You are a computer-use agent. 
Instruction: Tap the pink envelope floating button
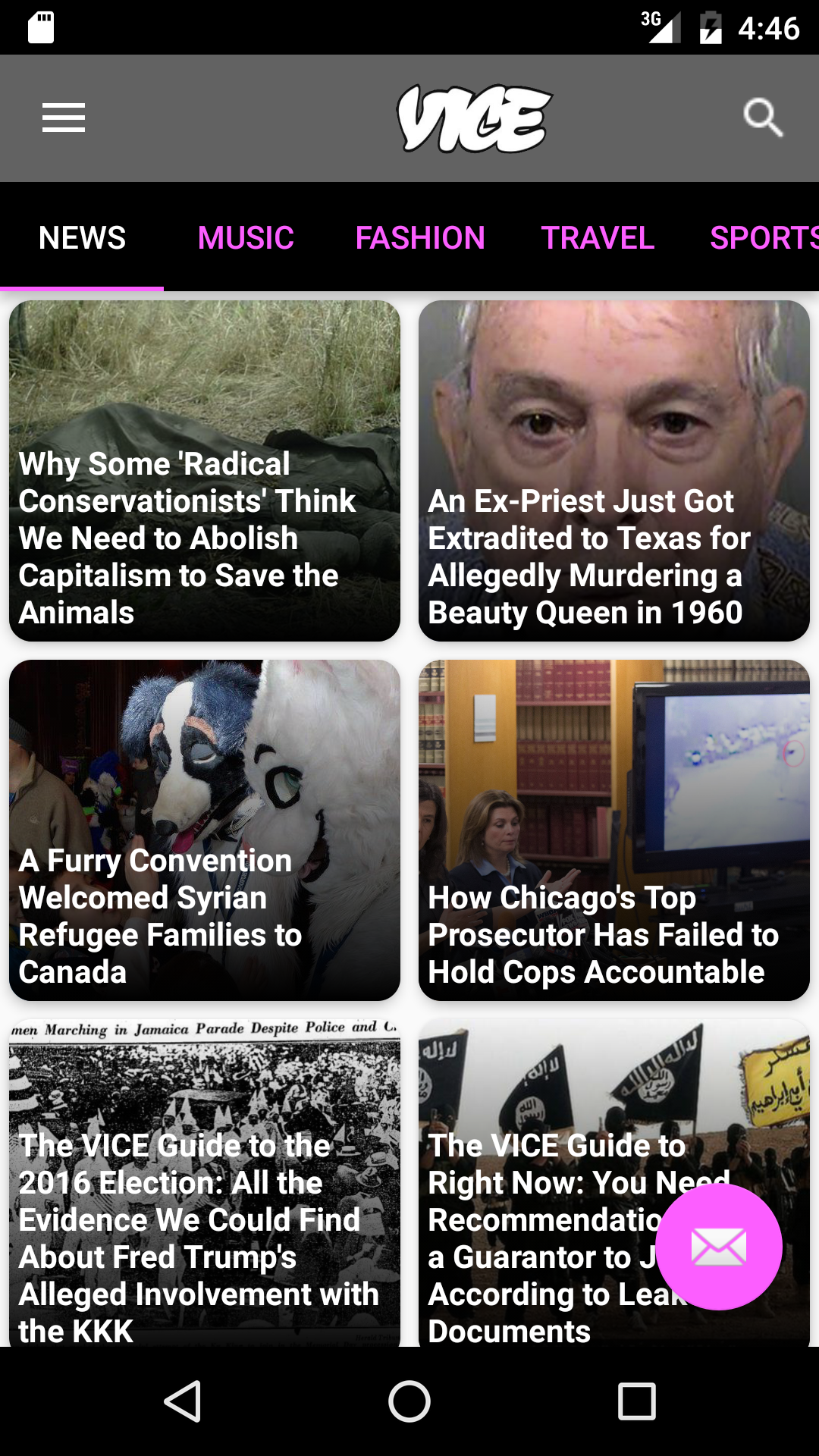coord(718,1247)
